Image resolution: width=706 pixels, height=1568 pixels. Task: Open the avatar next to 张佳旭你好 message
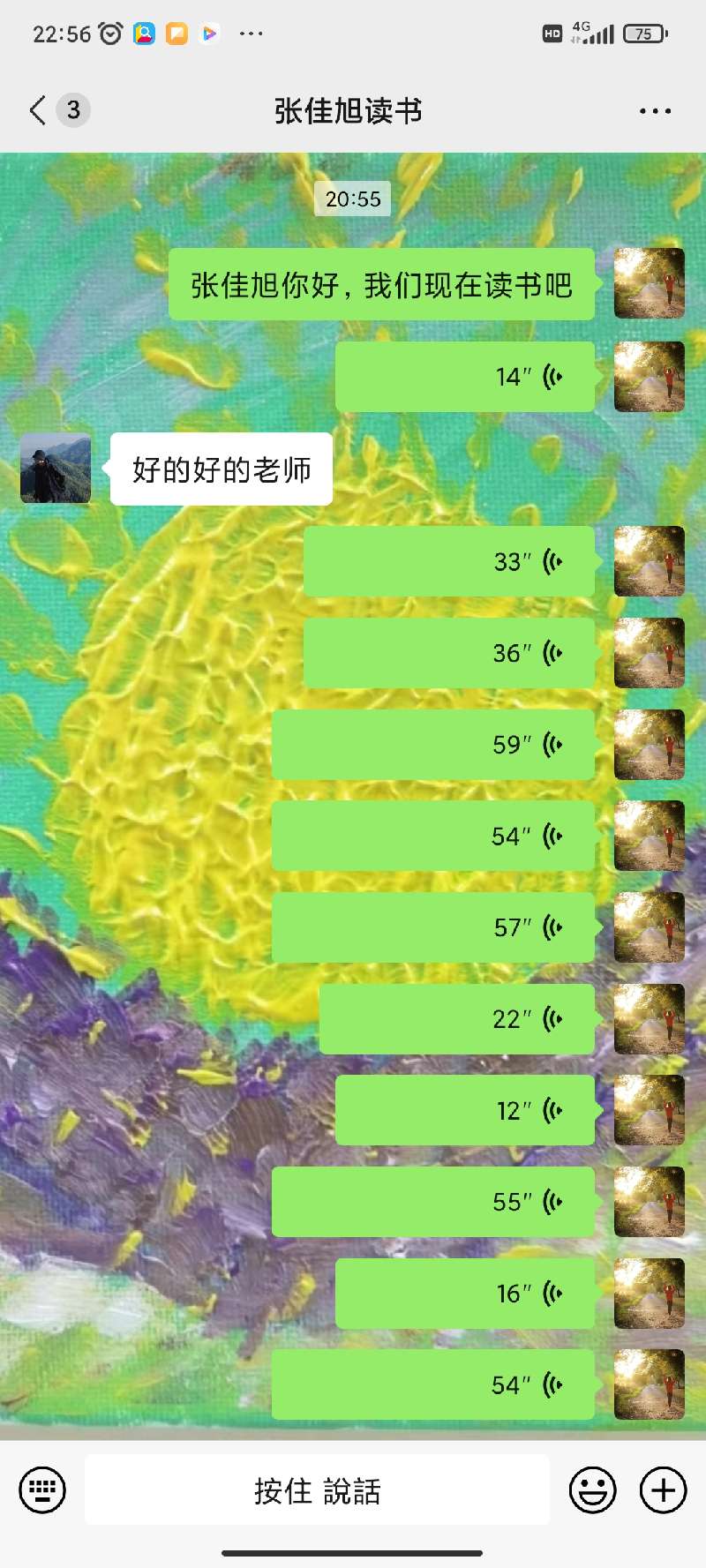click(x=649, y=283)
